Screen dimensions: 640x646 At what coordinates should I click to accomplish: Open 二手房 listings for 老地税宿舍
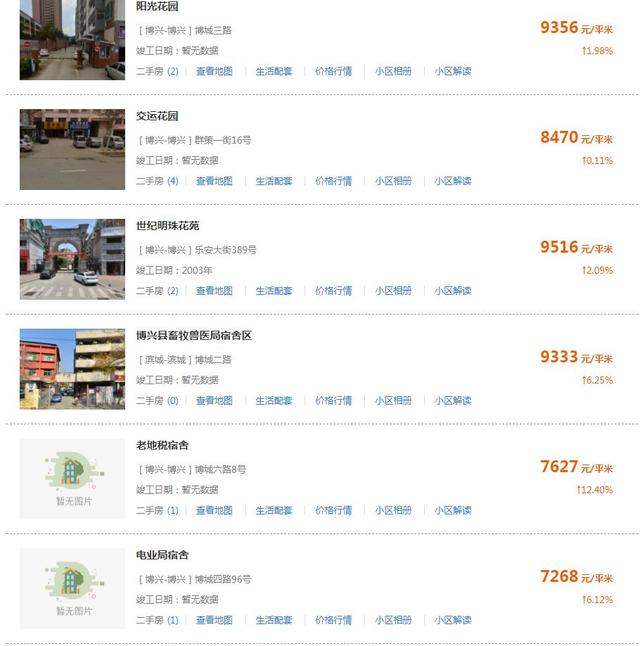point(157,510)
